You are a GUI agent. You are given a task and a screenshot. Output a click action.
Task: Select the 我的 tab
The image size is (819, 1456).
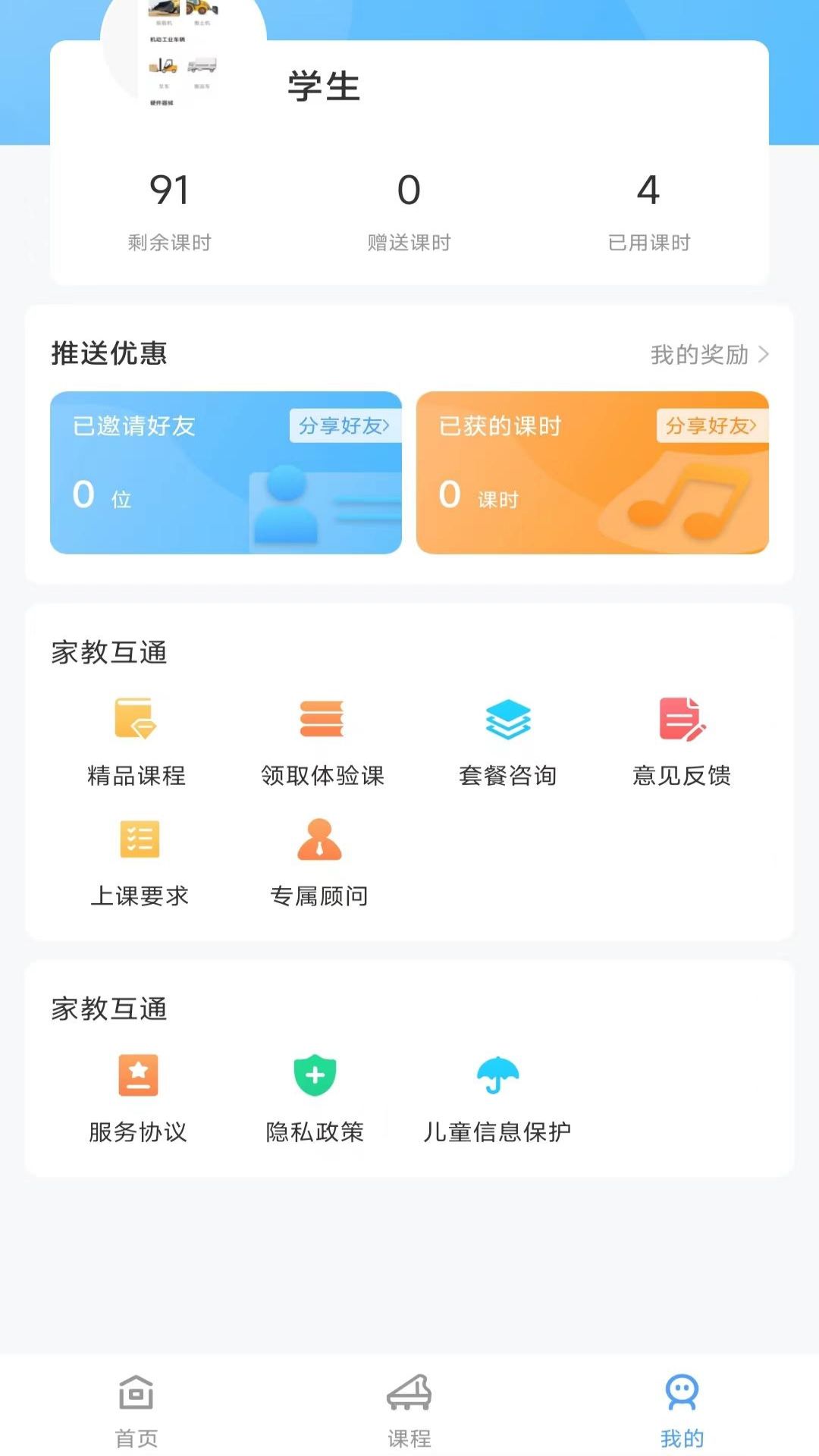click(682, 1409)
